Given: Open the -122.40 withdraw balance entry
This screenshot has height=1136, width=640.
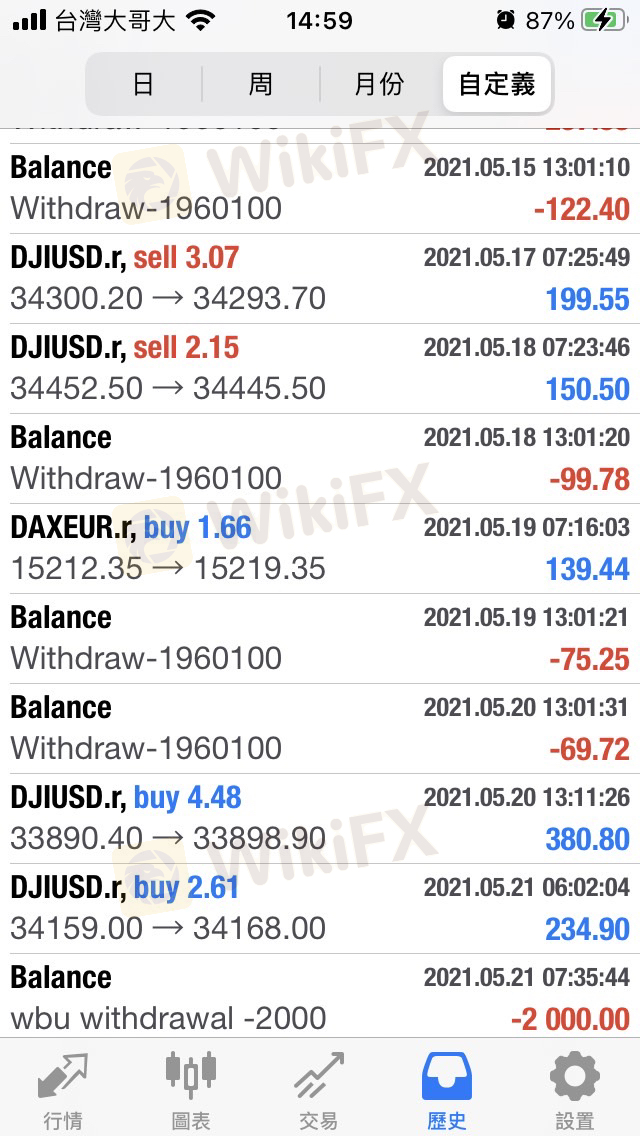Looking at the screenshot, I should (320, 188).
